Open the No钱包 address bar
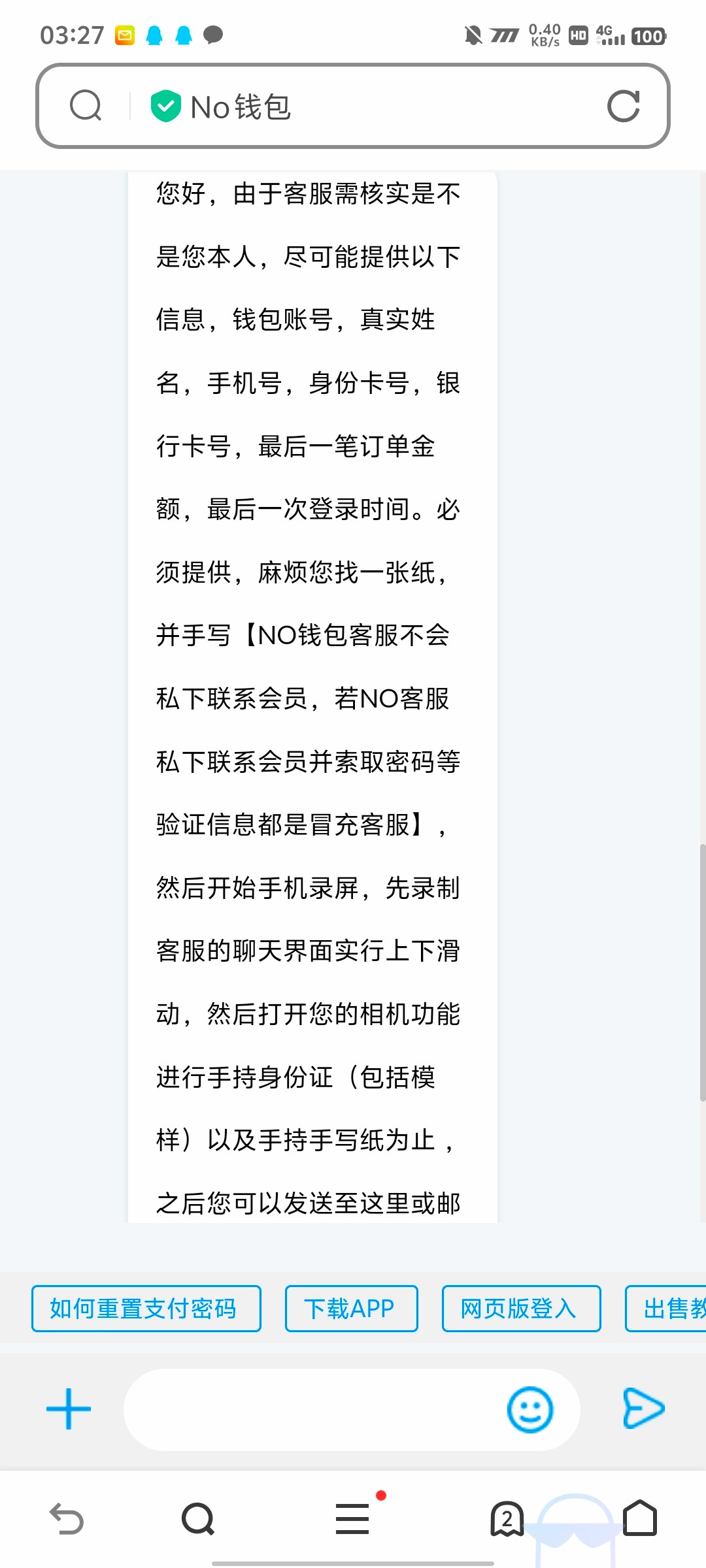Viewport: 706px width, 1568px height. (366, 106)
